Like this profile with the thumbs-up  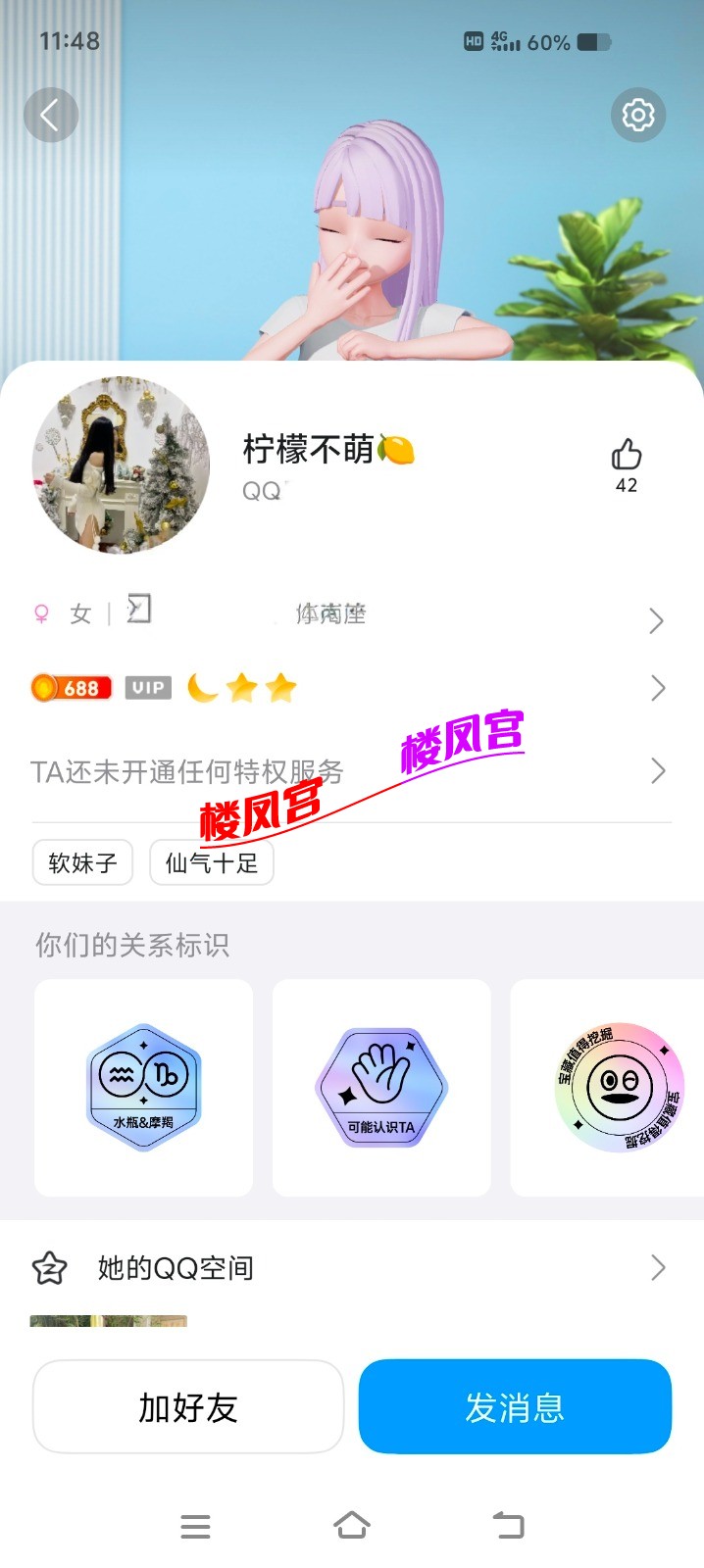[x=627, y=456]
